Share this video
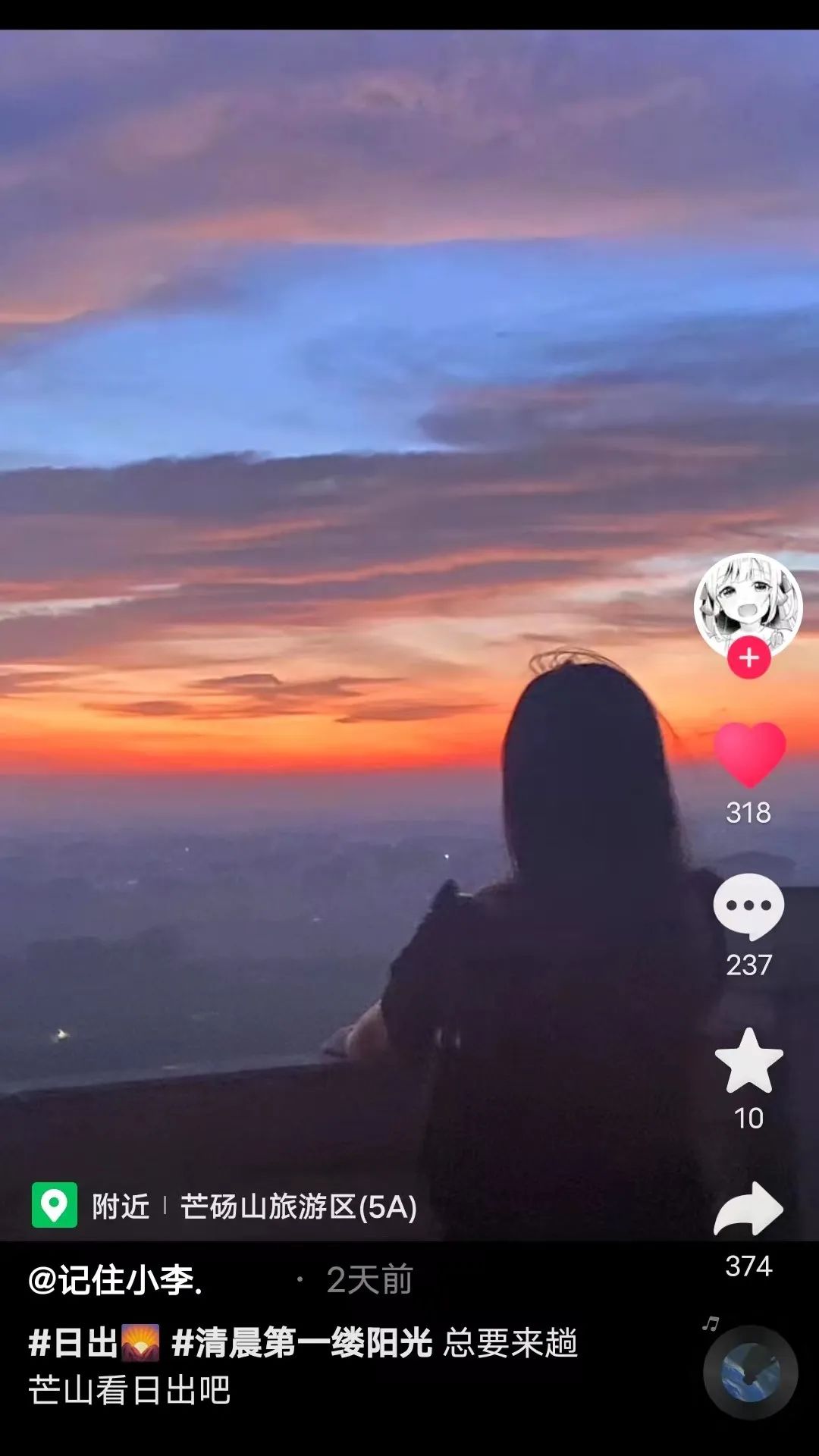Screen dimensions: 819x1456 (748, 1210)
